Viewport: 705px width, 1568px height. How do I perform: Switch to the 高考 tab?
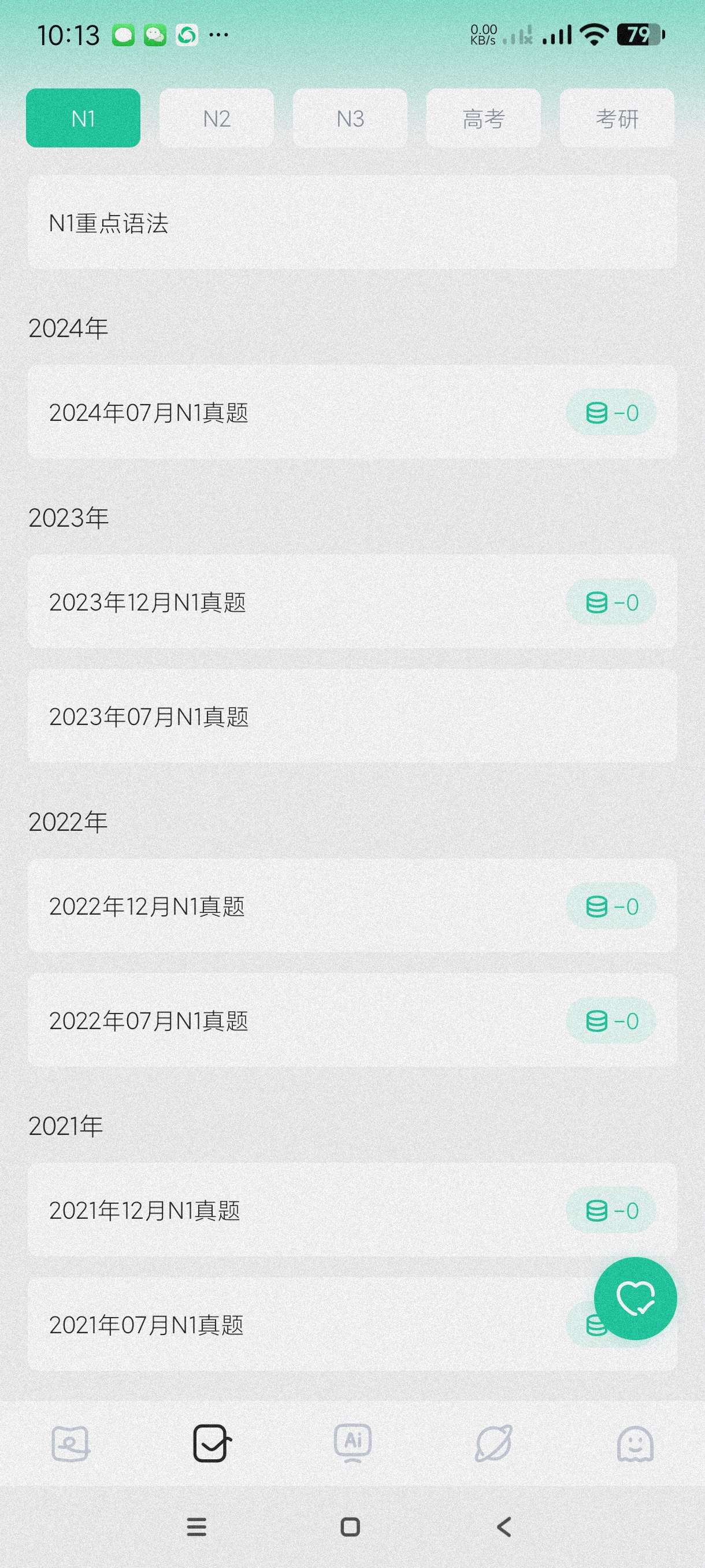(483, 118)
